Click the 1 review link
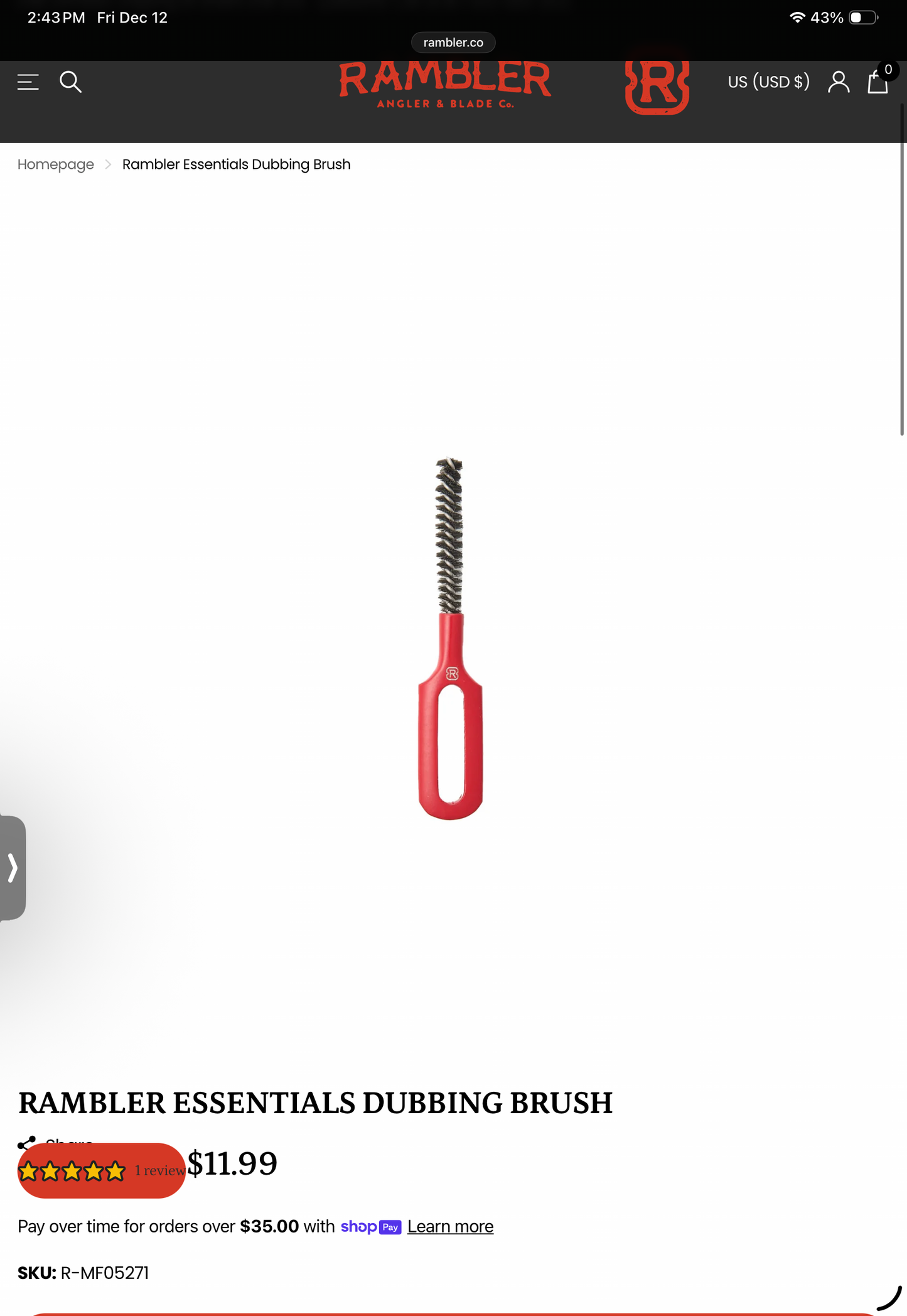 [x=159, y=1170]
